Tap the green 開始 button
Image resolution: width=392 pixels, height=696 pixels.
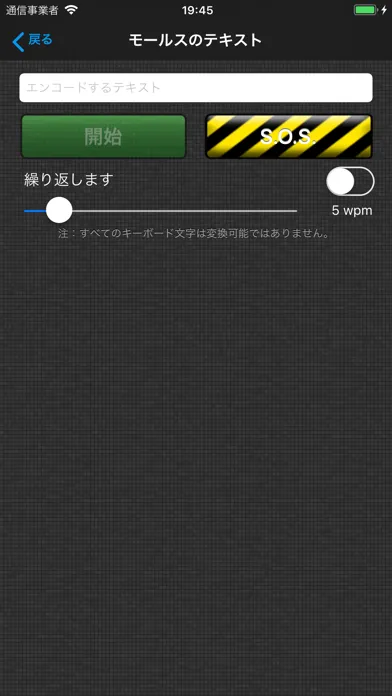(103, 137)
